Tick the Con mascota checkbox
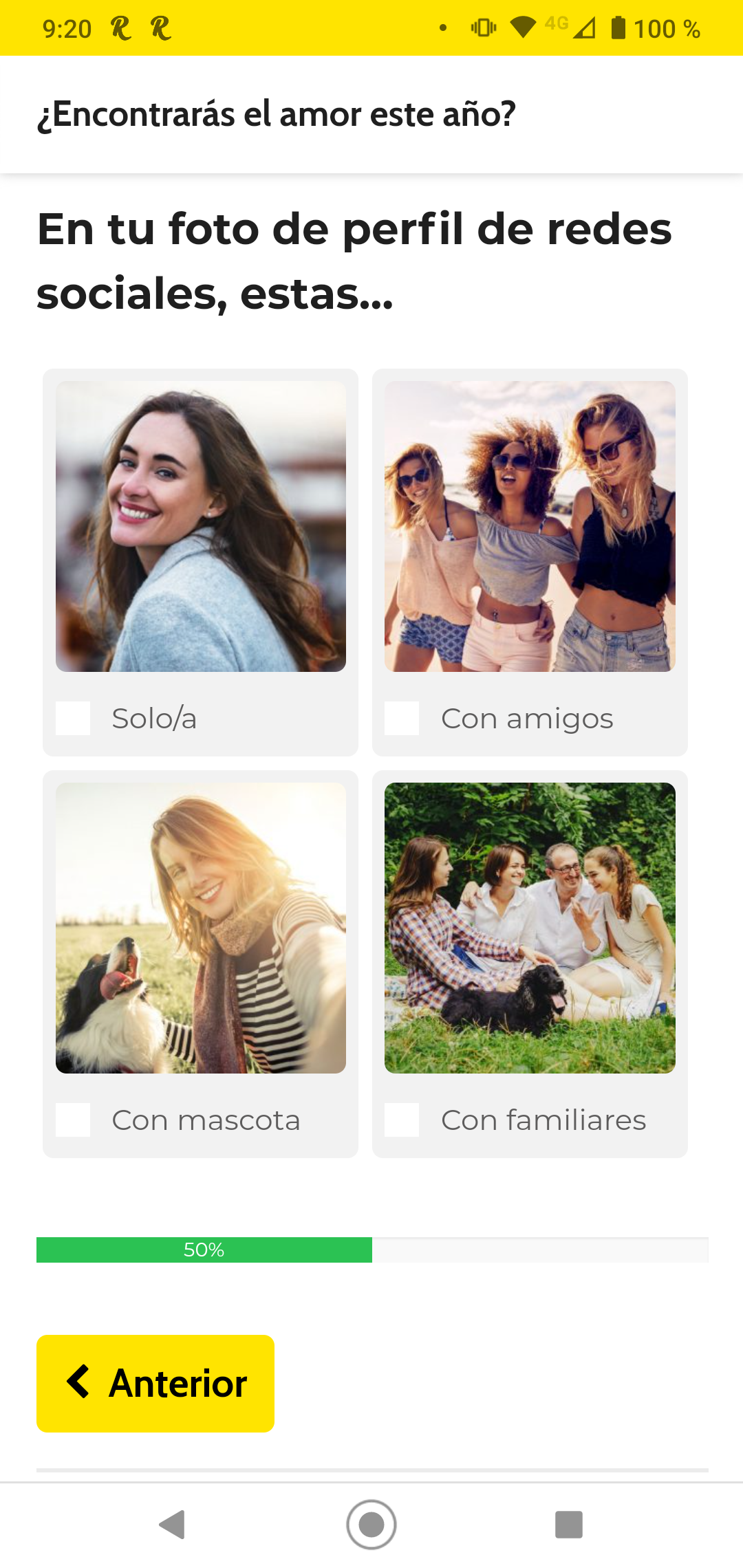This screenshot has height=1568, width=743. point(73,1120)
